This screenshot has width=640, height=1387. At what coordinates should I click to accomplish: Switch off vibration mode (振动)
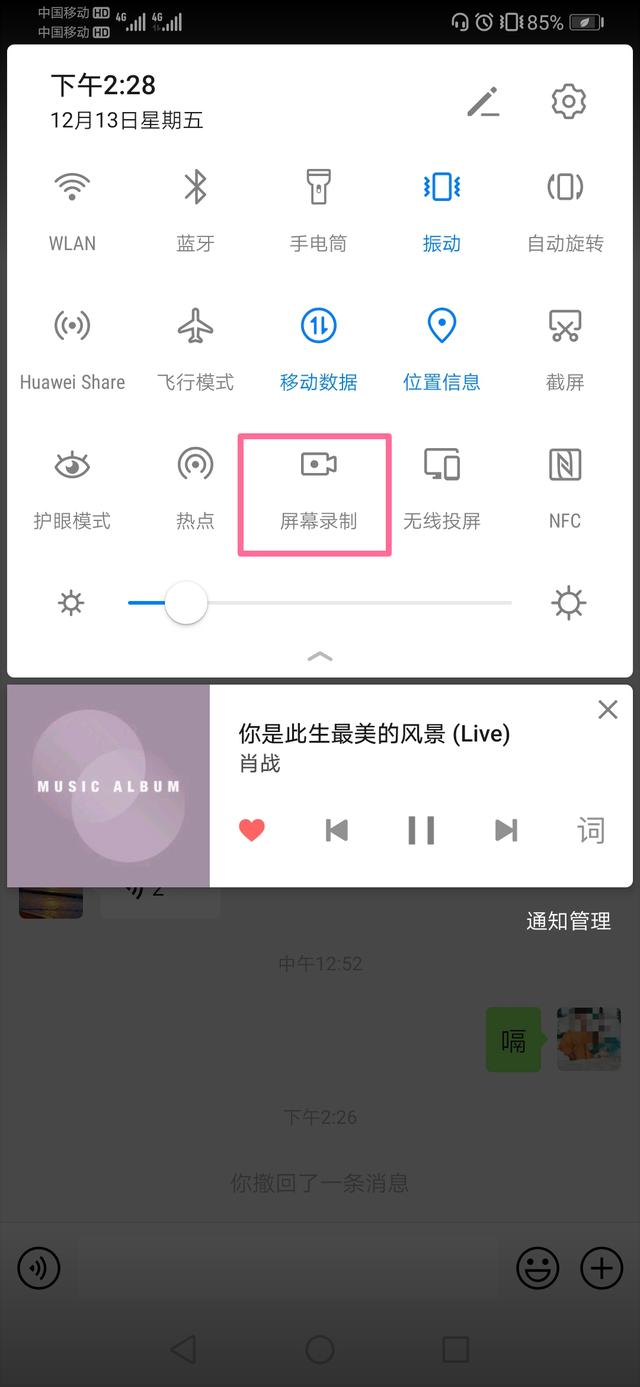point(441,187)
